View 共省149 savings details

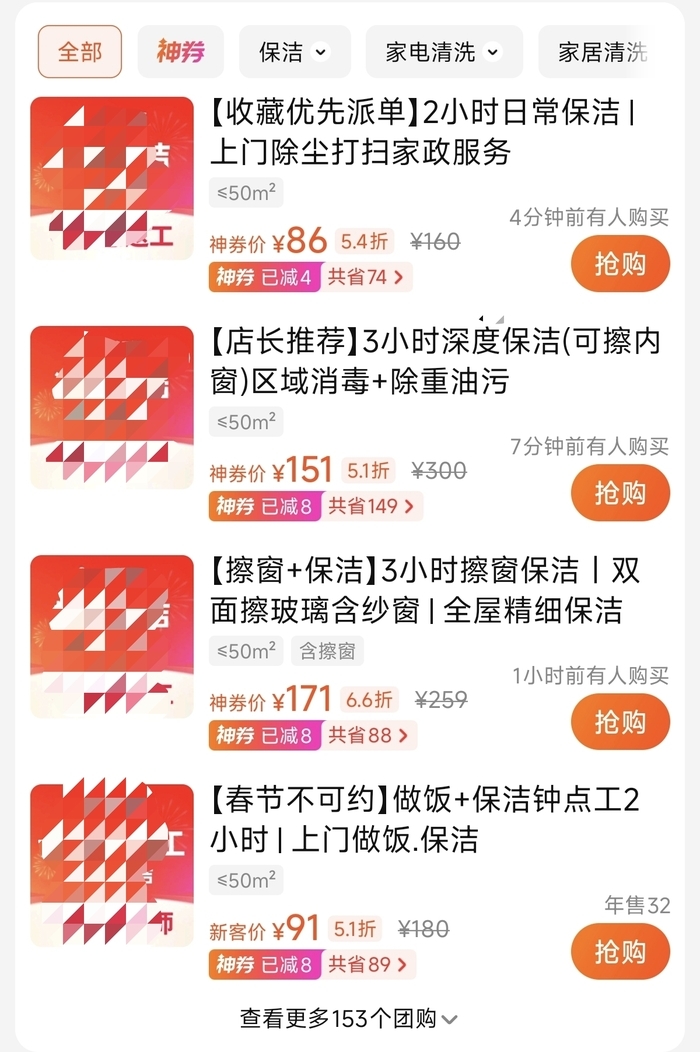tap(372, 506)
